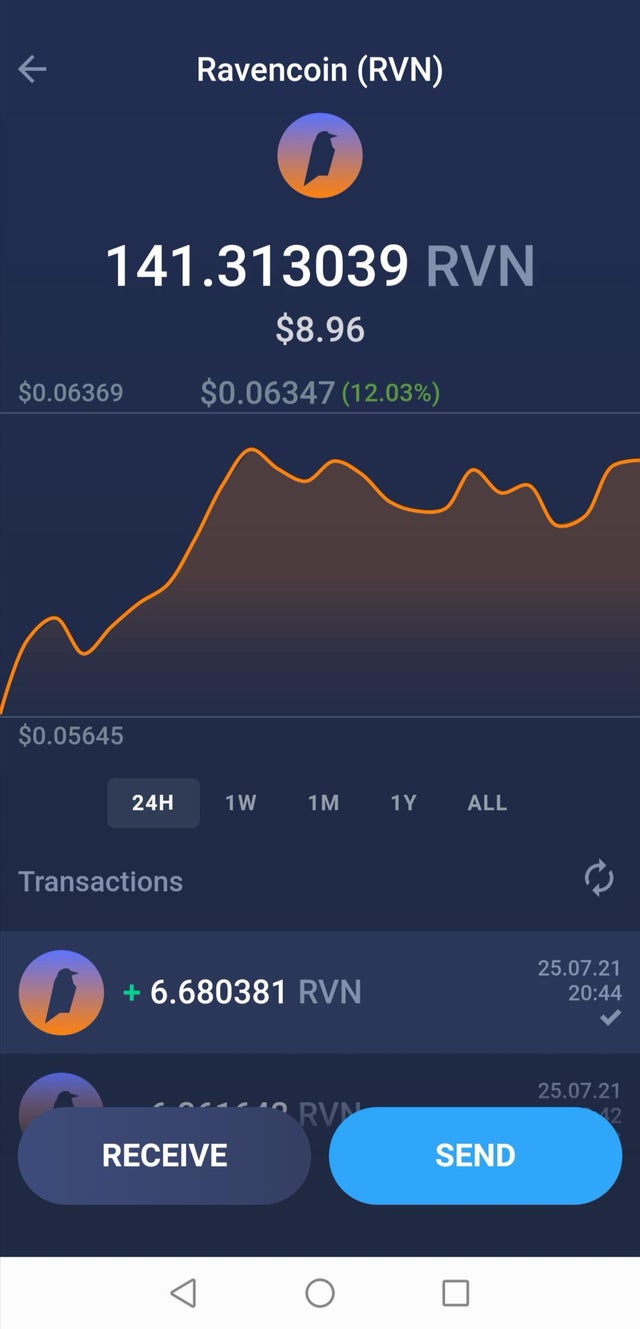Tap the RECEIVE button
Image resolution: width=640 pixels, height=1329 pixels.
165,1156
